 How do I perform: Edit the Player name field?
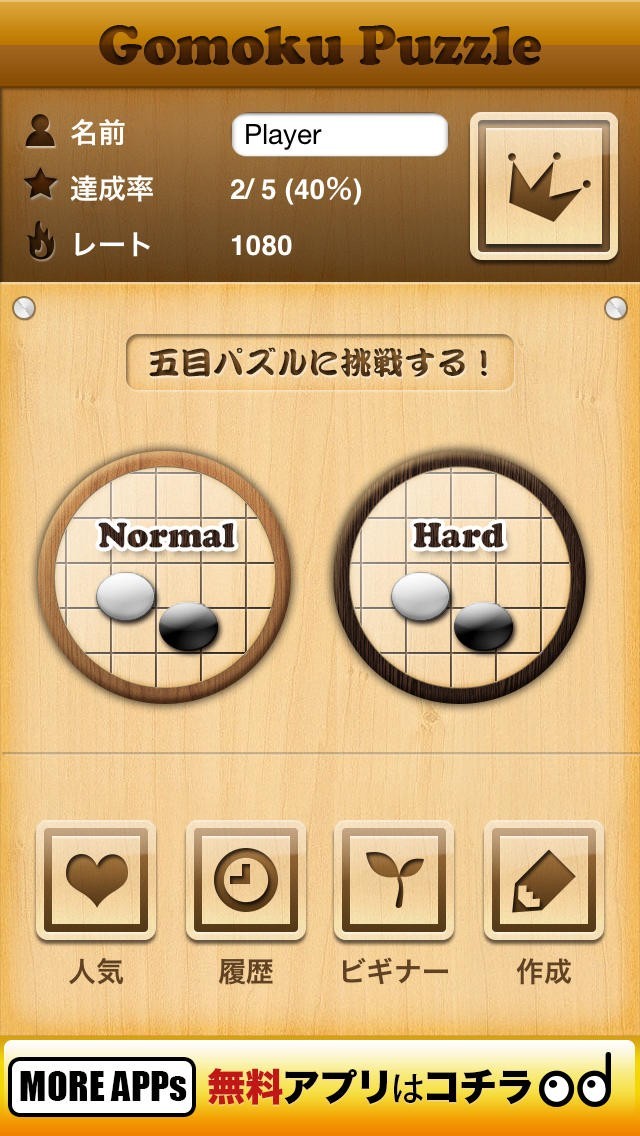pos(339,135)
